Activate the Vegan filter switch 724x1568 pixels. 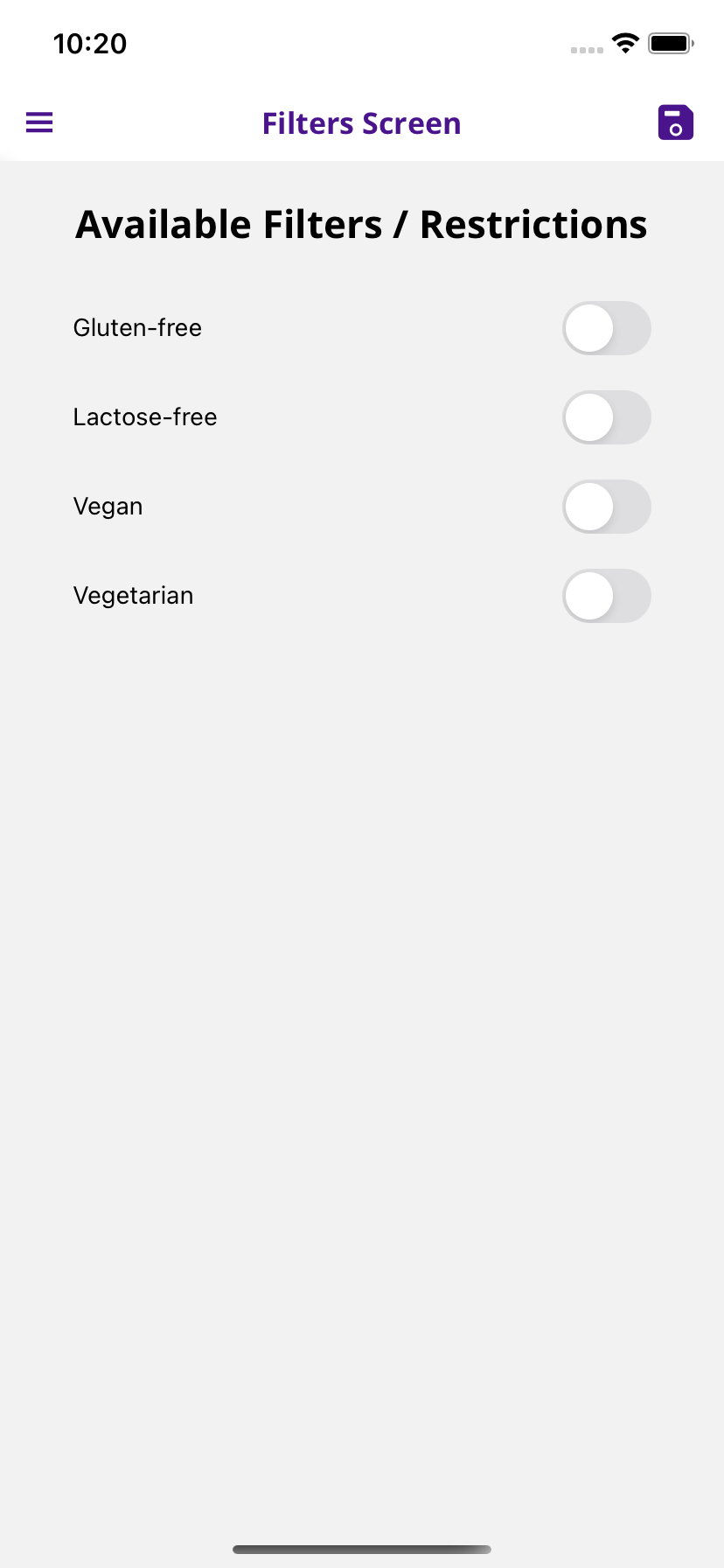click(606, 507)
